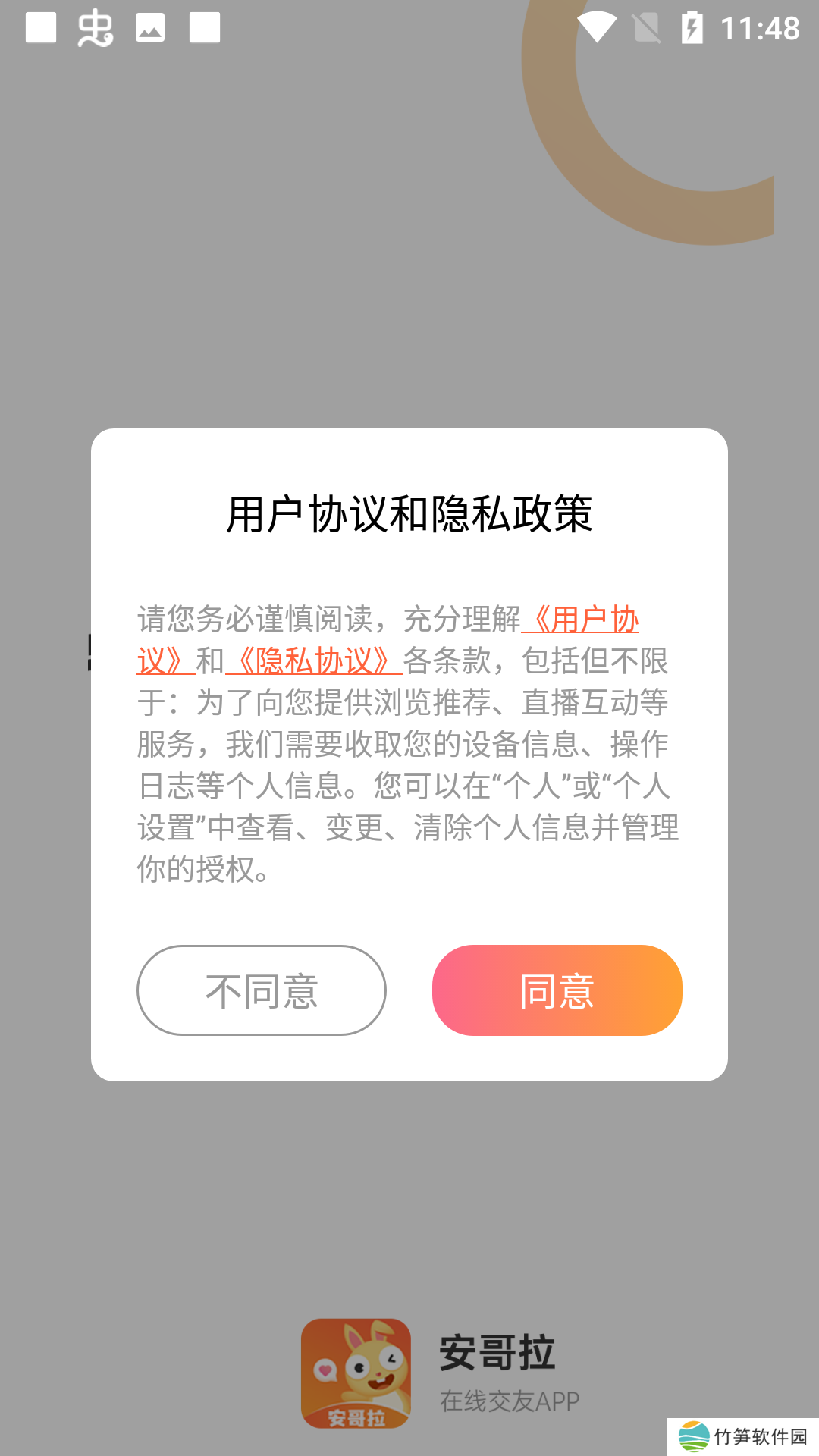The width and height of the screenshot is (819, 1456).
Task: Tap the 同意 button to agree
Action: click(x=557, y=990)
